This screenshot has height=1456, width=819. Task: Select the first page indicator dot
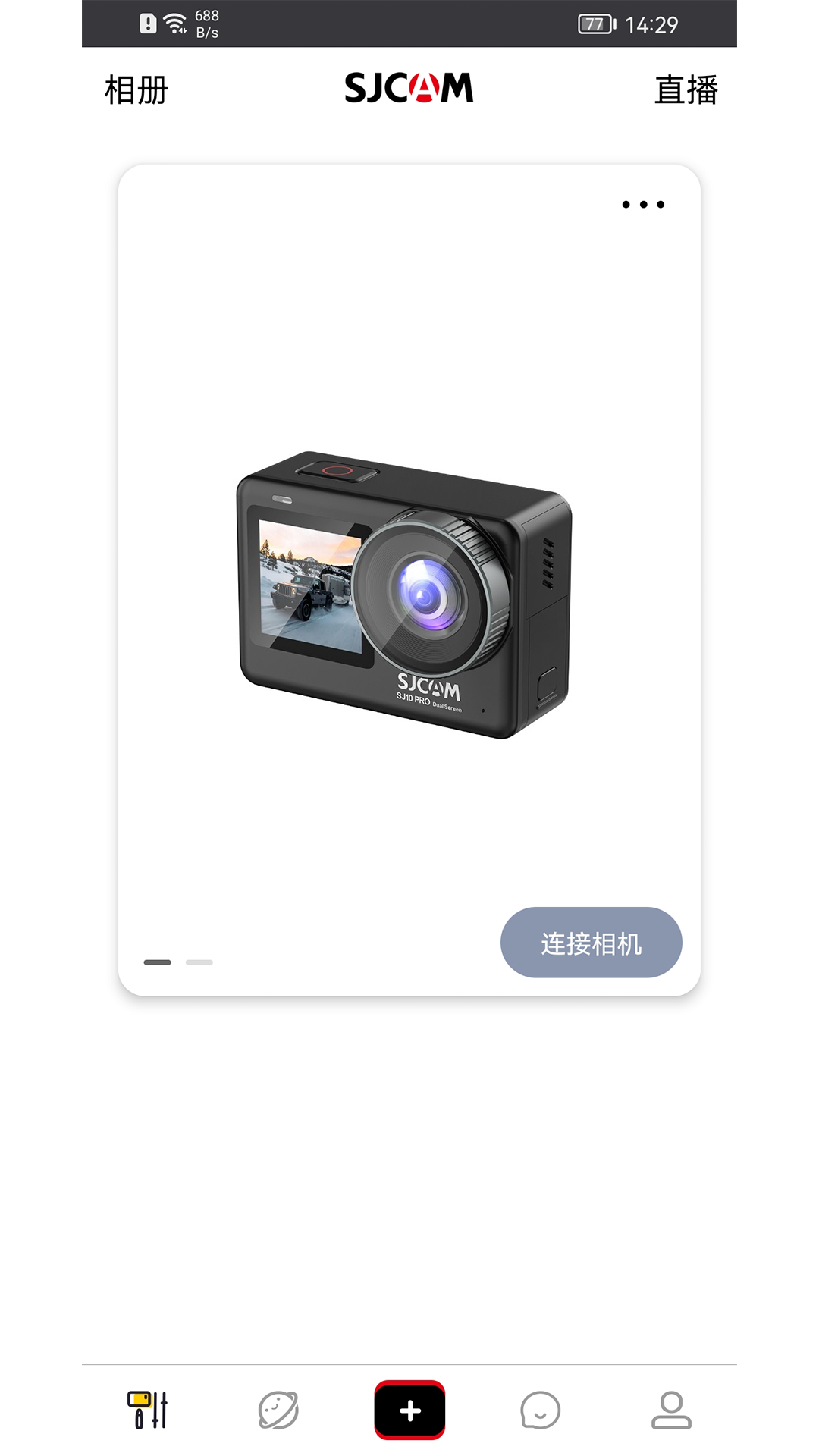click(157, 962)
